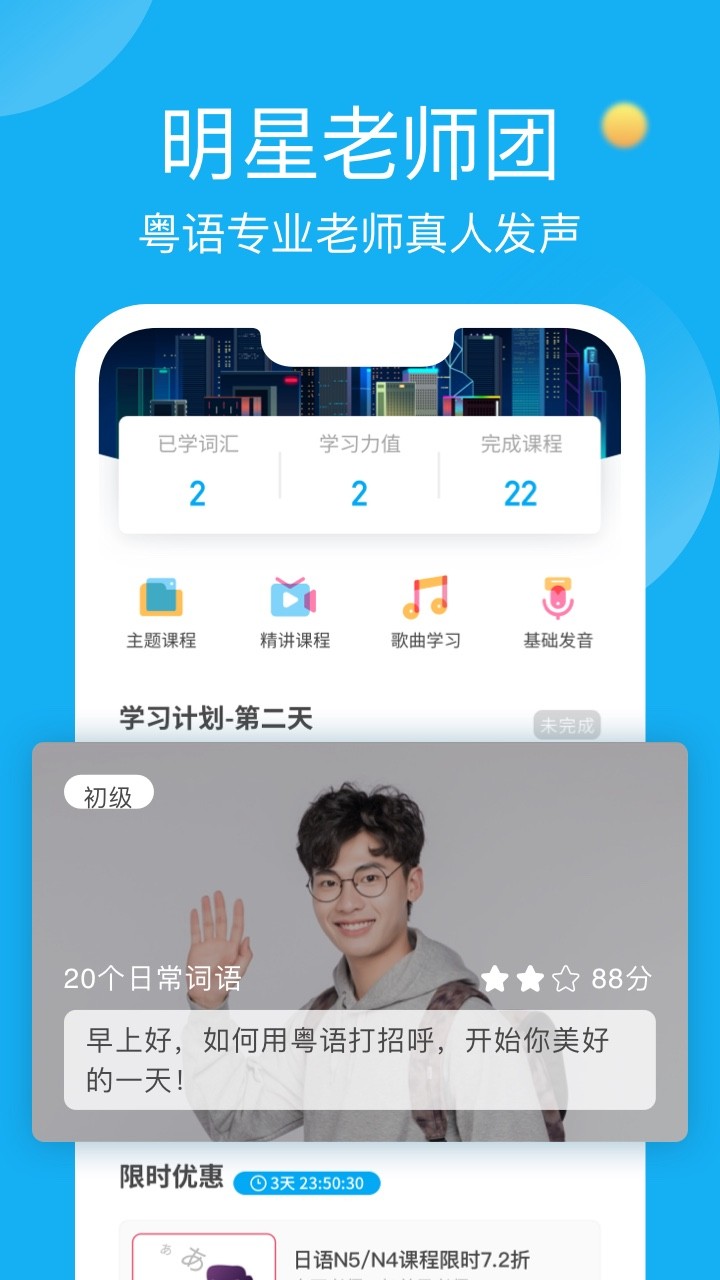Screen dimensions: 720x1280
Task: Open the 学习计划-第二天 study plan
Action: 216,716
